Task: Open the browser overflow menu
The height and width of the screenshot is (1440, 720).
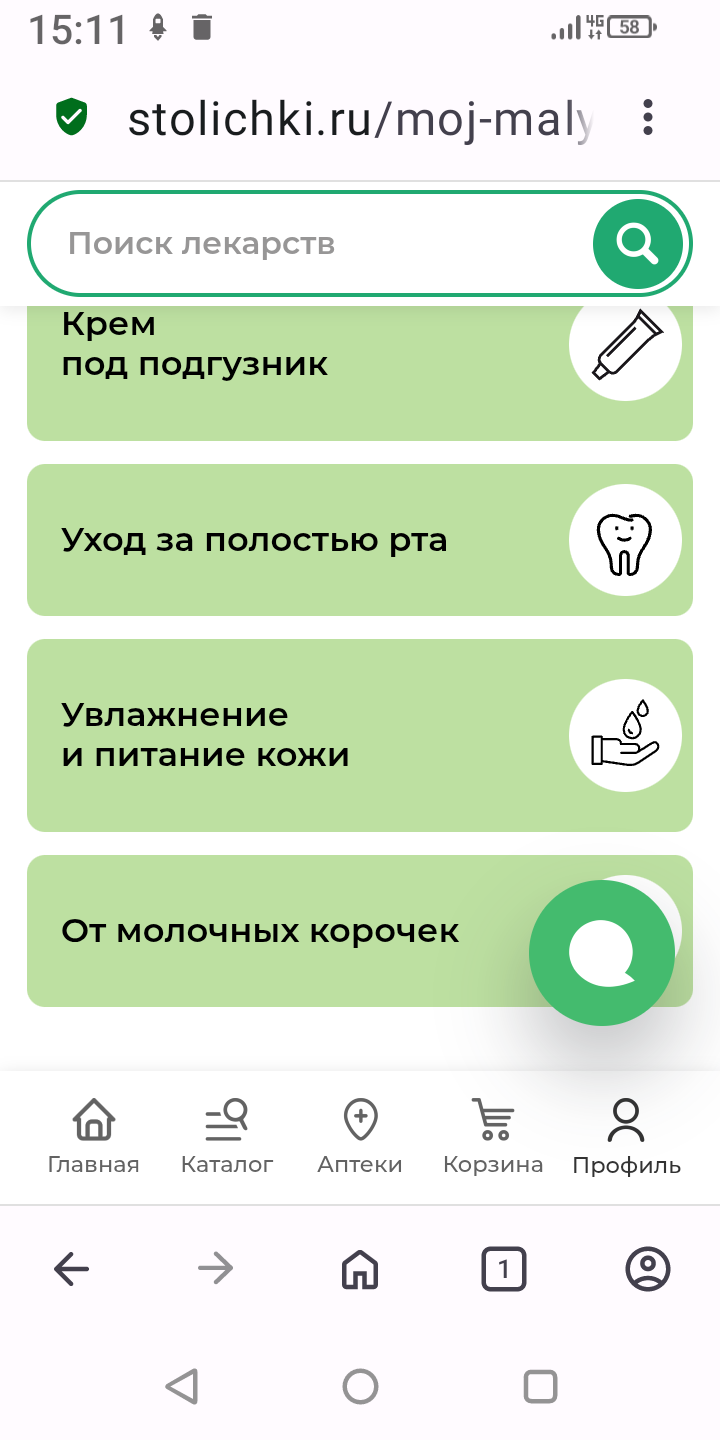Action: tap(648, 118)
